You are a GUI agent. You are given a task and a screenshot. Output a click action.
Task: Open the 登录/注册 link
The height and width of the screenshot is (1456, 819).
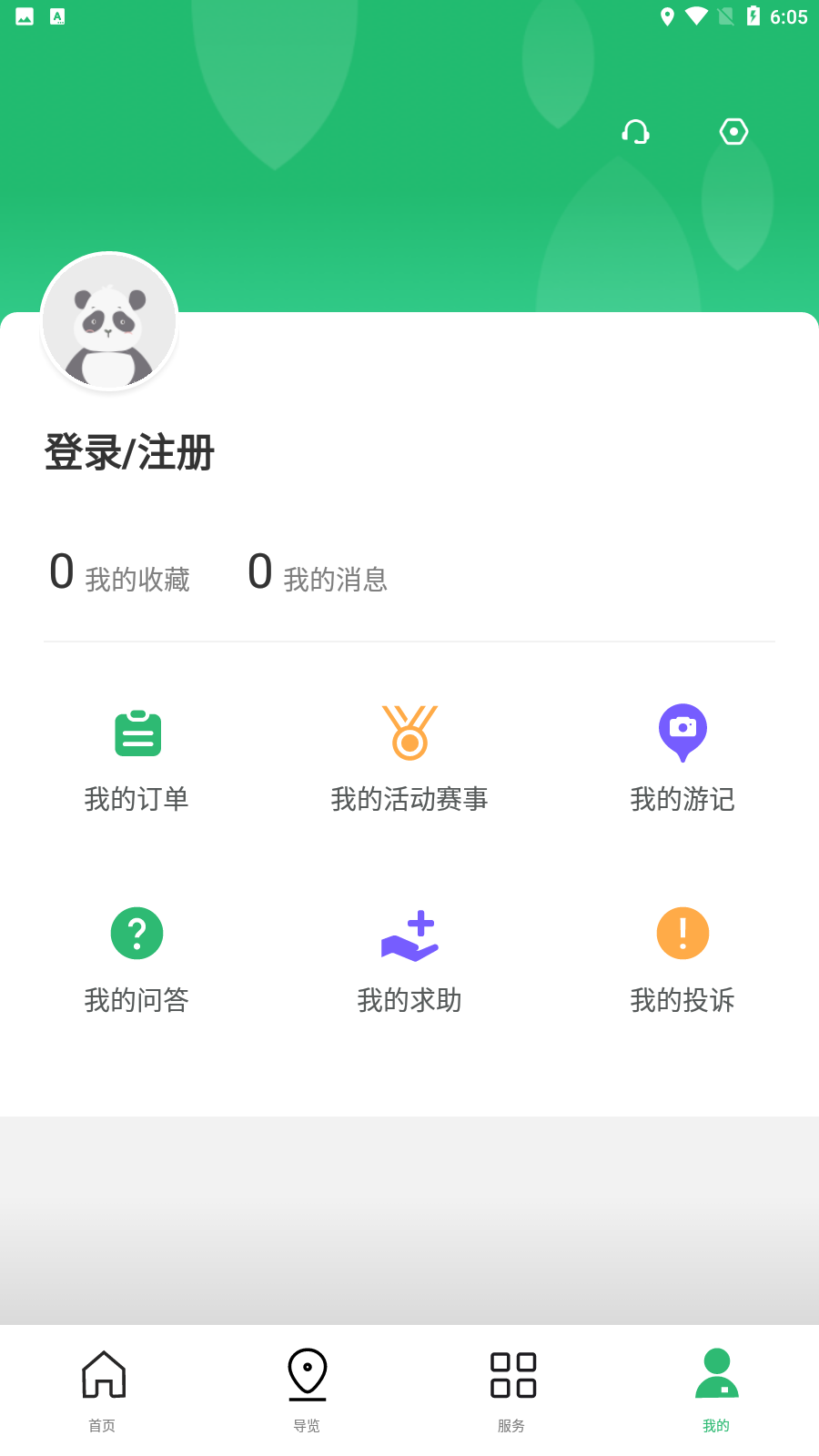pos(128,452)
